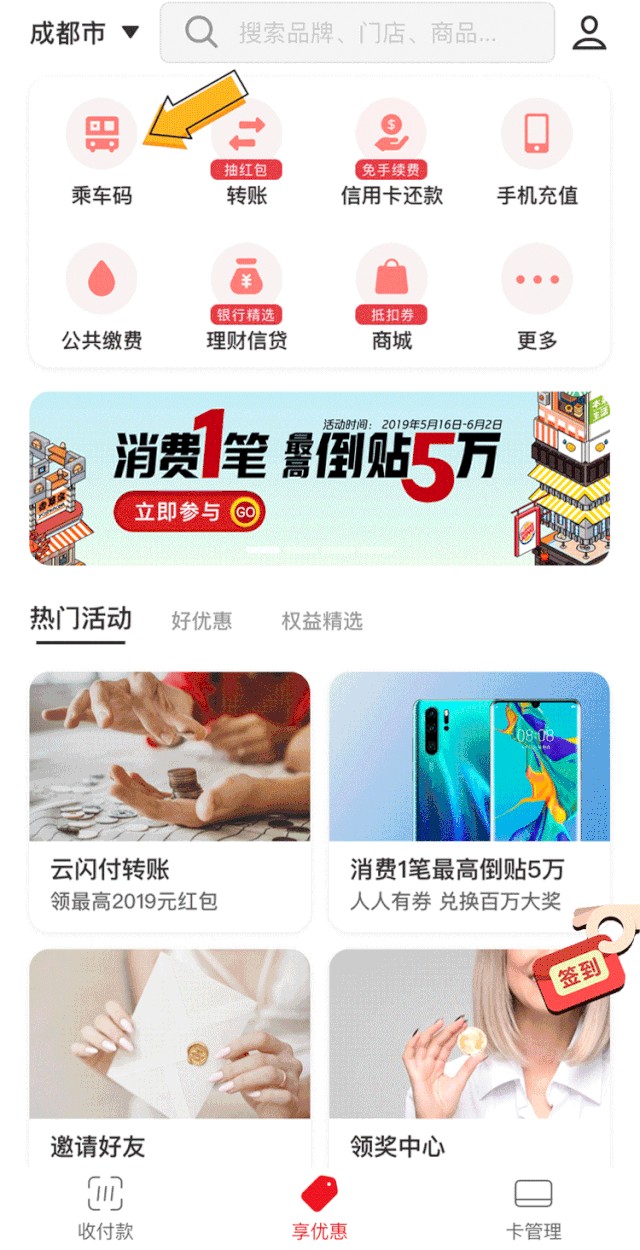640x1250 pixels.
Task: Tap 立即参与 GO on the banner
Action: pos(190,512)
